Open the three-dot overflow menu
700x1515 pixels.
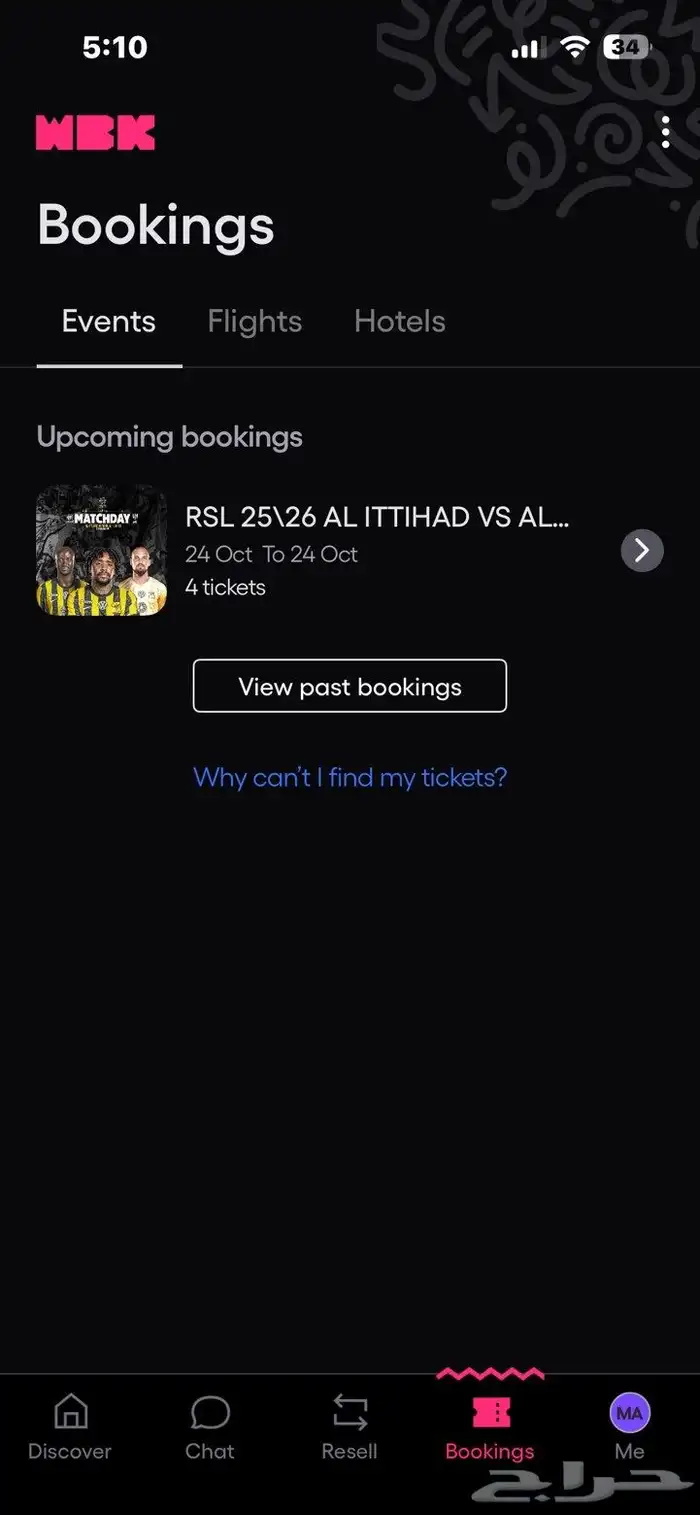tap(665, 132)
